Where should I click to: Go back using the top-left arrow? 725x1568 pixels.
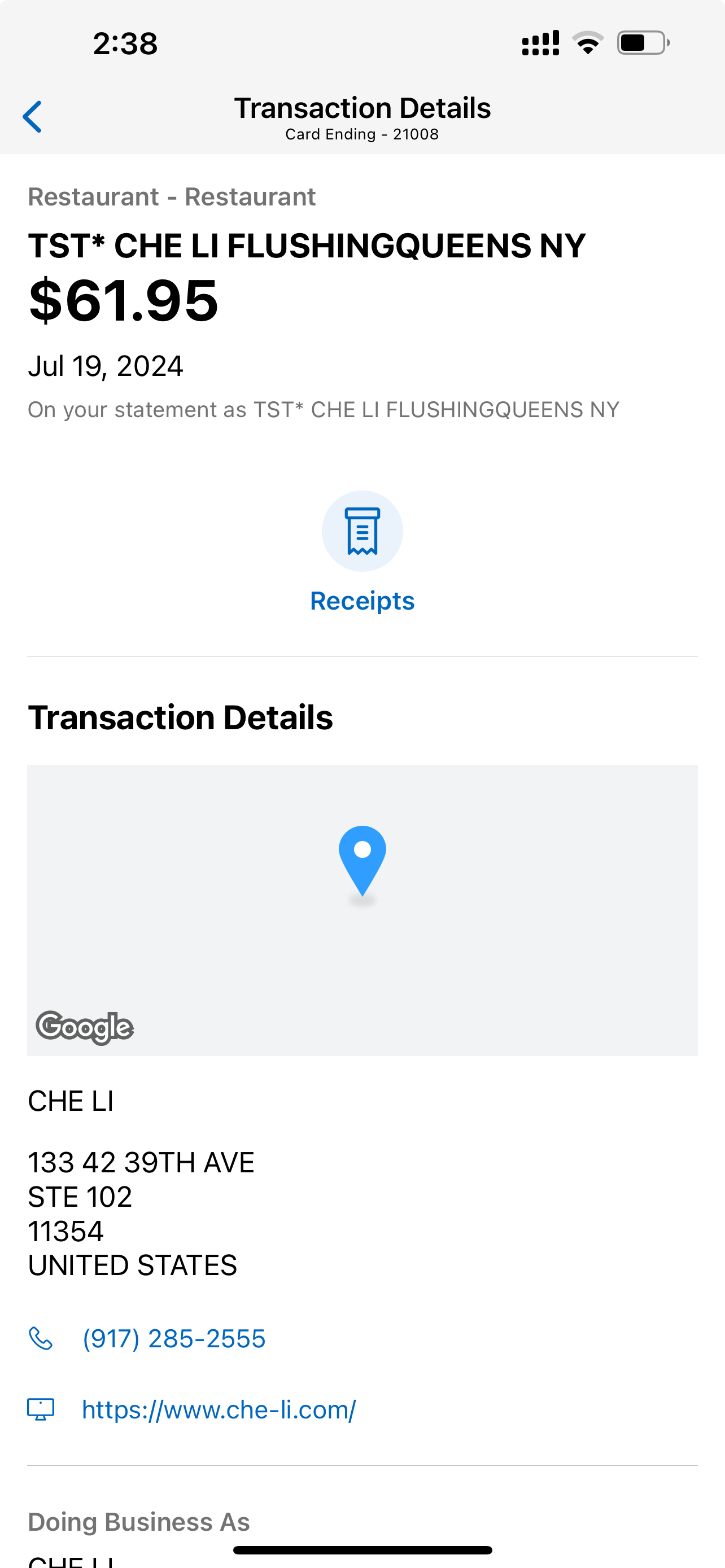[x=32, y=117]
